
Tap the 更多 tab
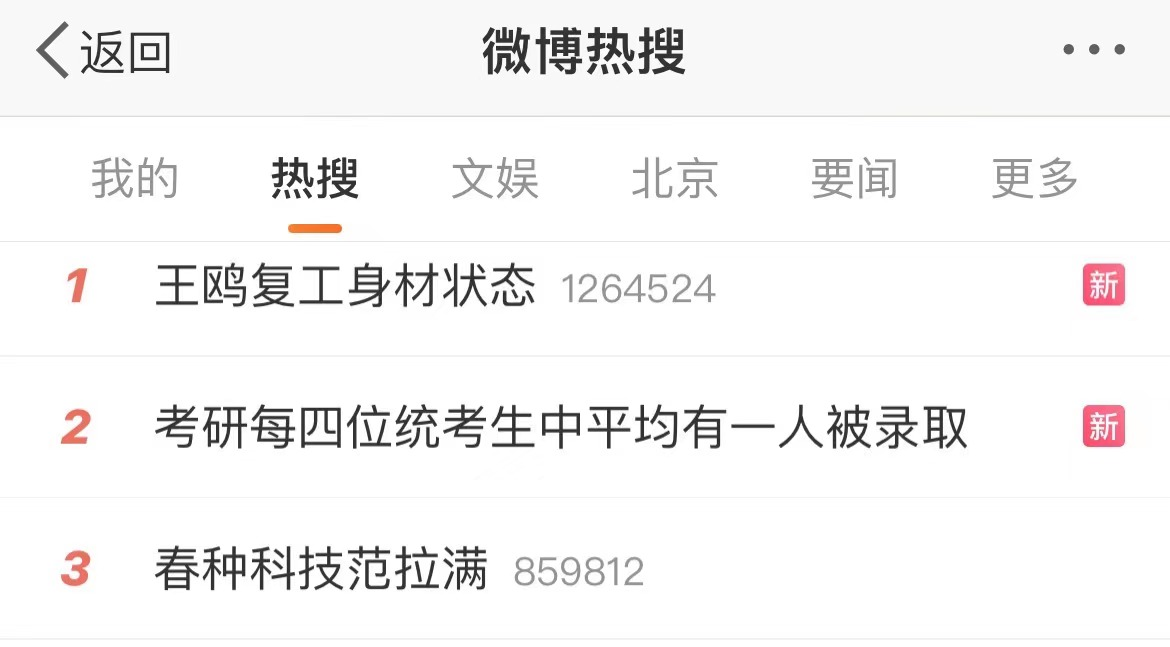click(1034, 179)
